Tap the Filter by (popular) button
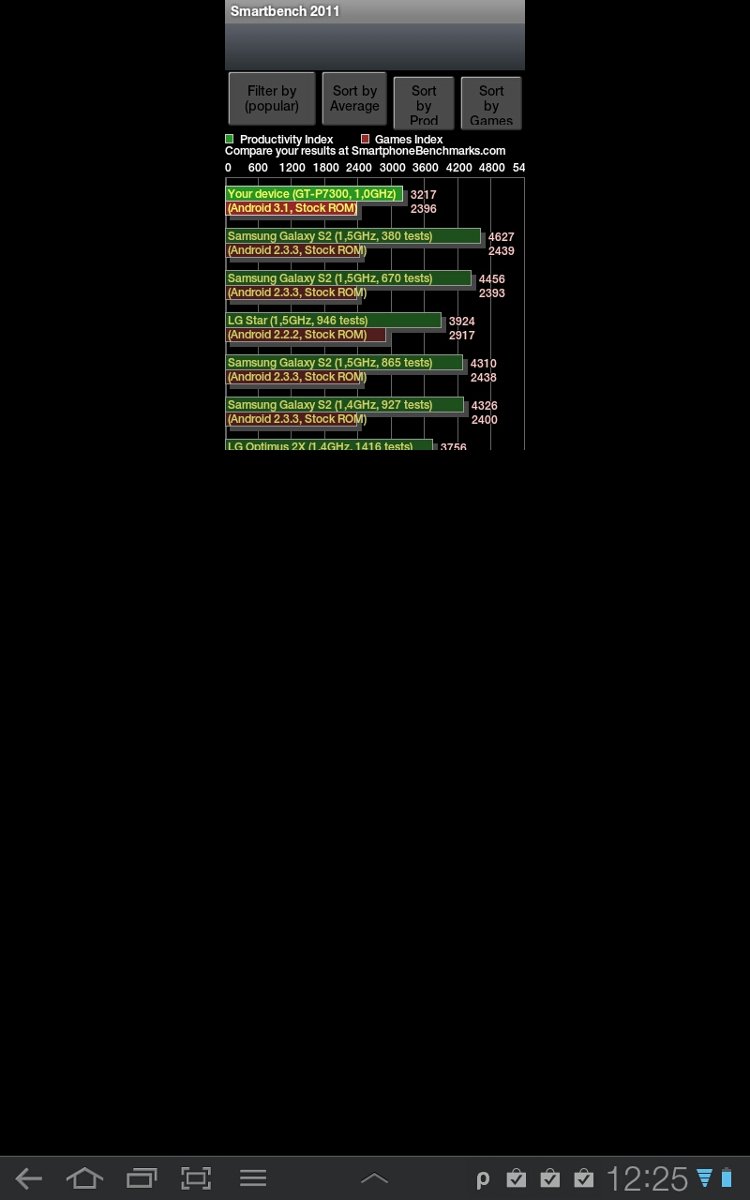Viewport: 750px width, 1200px height. pyautogui.click(x=272, y=99)
